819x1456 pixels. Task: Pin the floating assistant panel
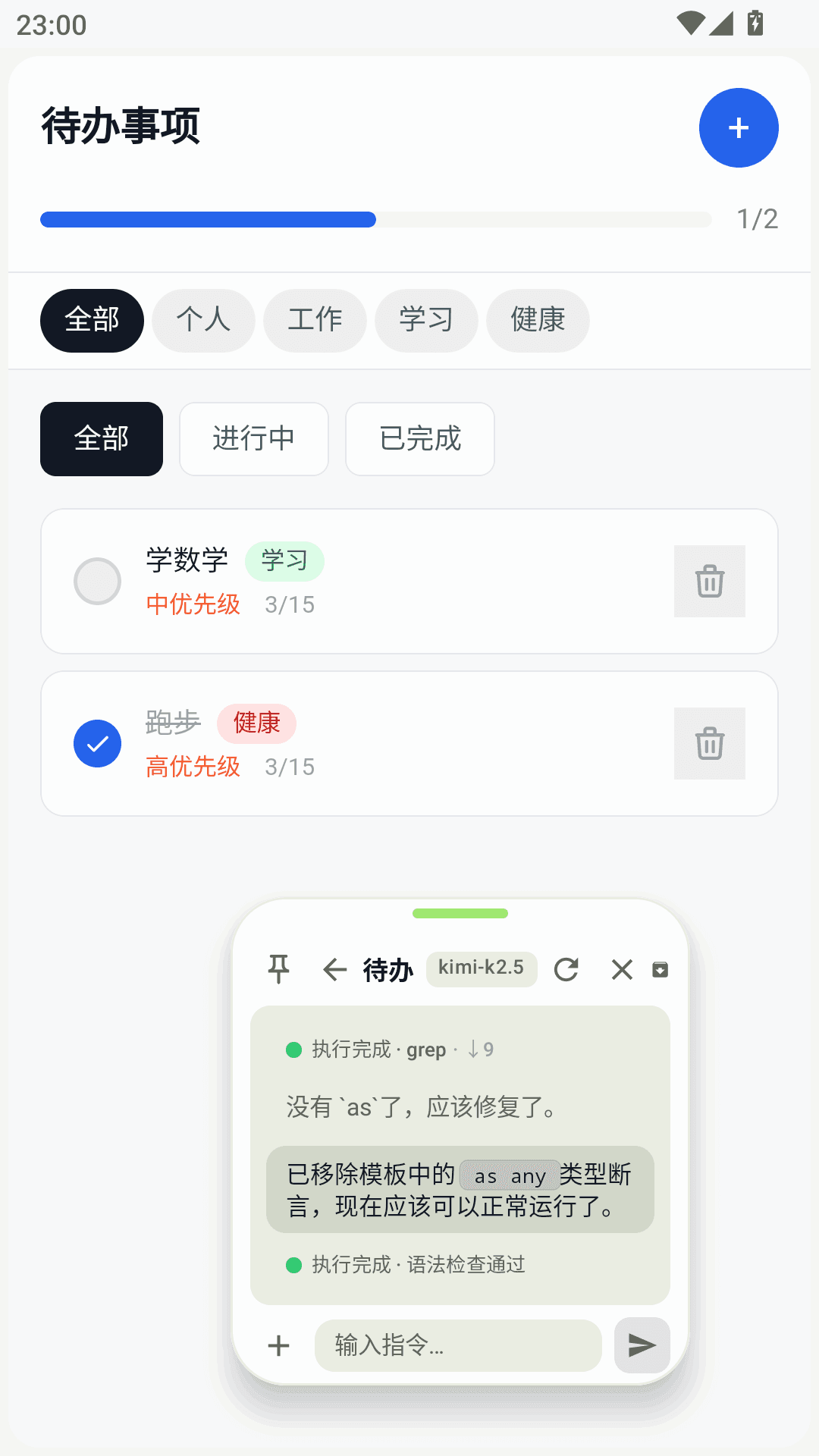pos(278,969)
